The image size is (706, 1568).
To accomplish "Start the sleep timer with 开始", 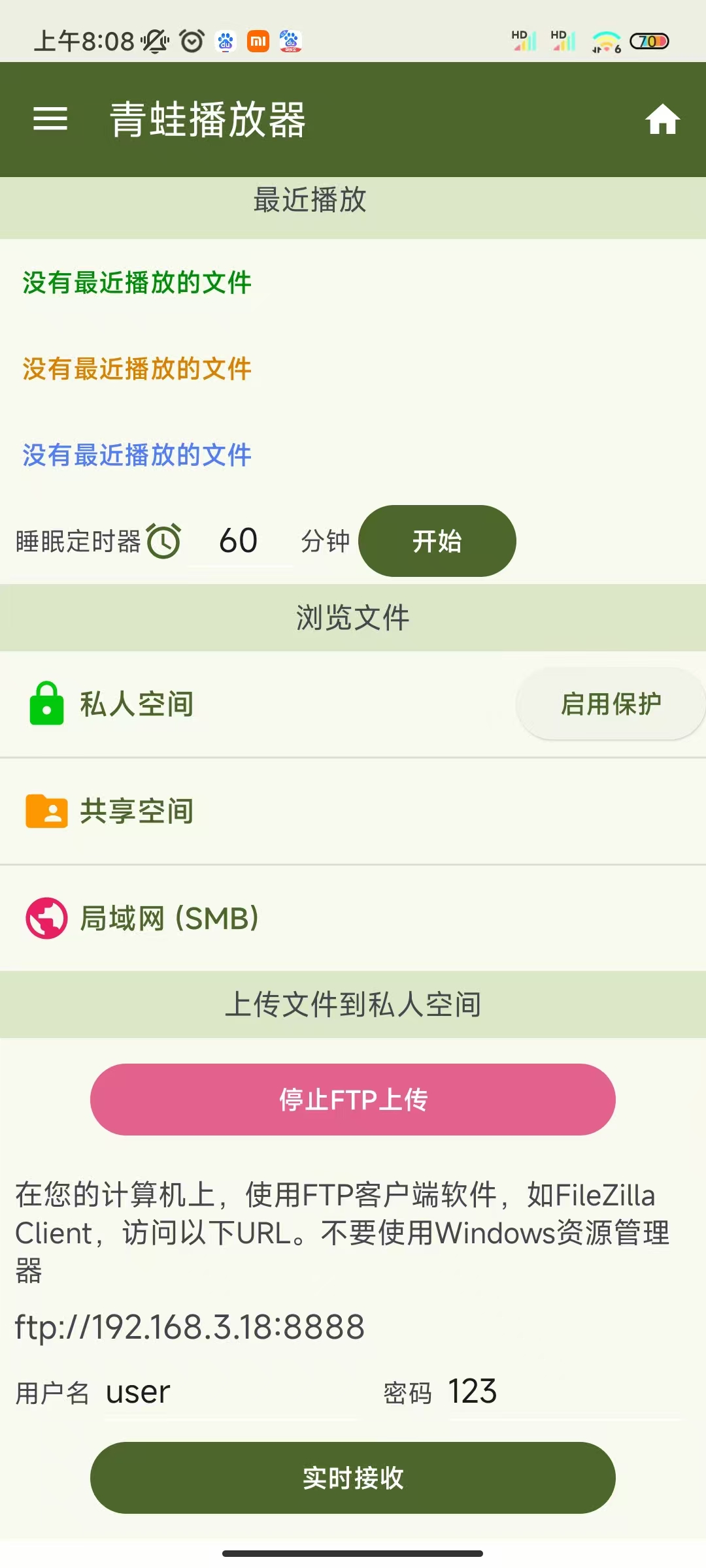I will tap(437, 541).
